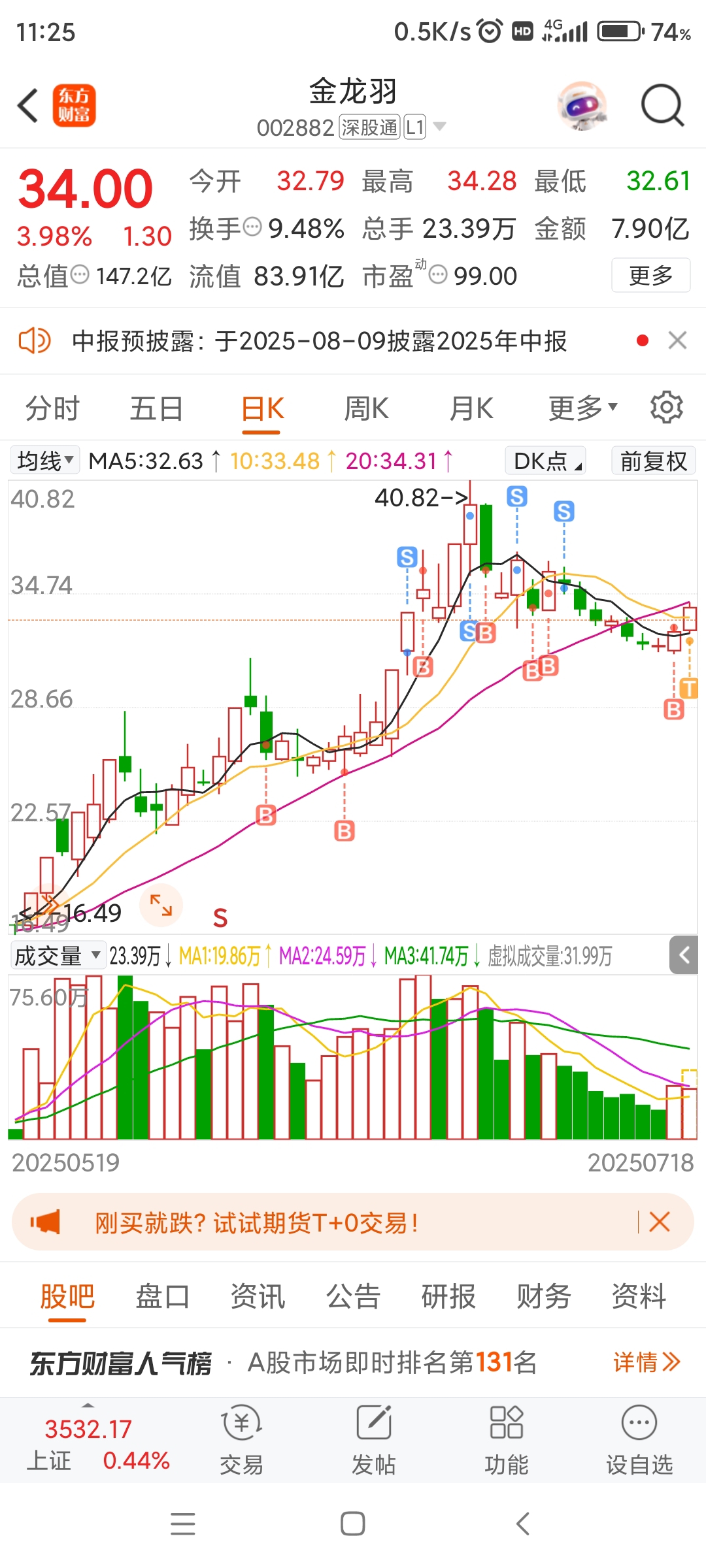Expand the 更多 chart period dropdown
Viewport: 706px width, 1568px height.
[x=582, y=409]
